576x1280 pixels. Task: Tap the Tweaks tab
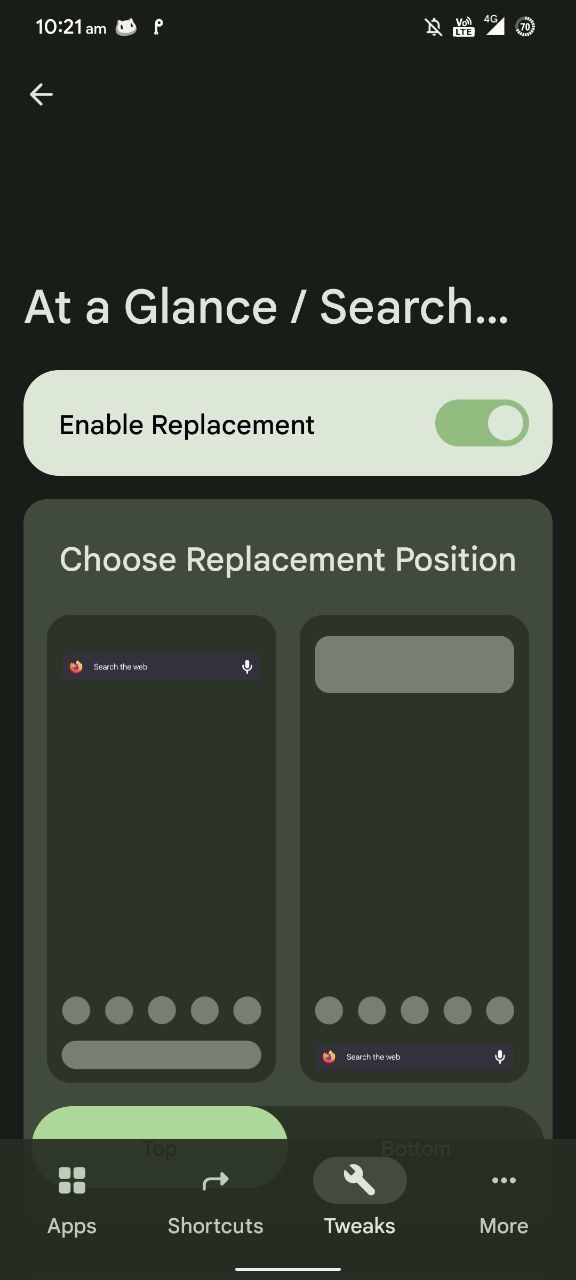click(x=360, y=1200)
